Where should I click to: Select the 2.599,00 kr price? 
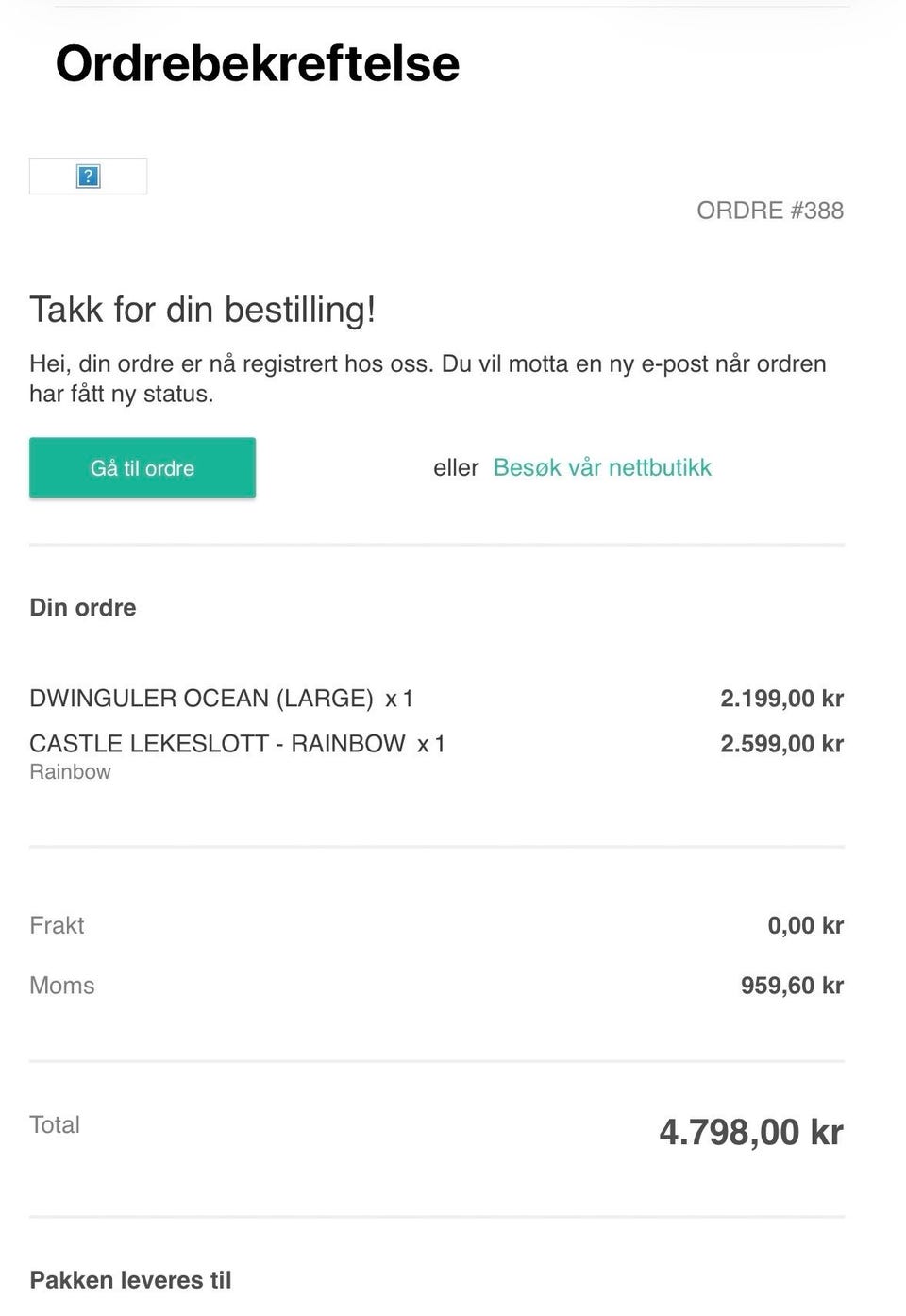[x=781, y=743]
